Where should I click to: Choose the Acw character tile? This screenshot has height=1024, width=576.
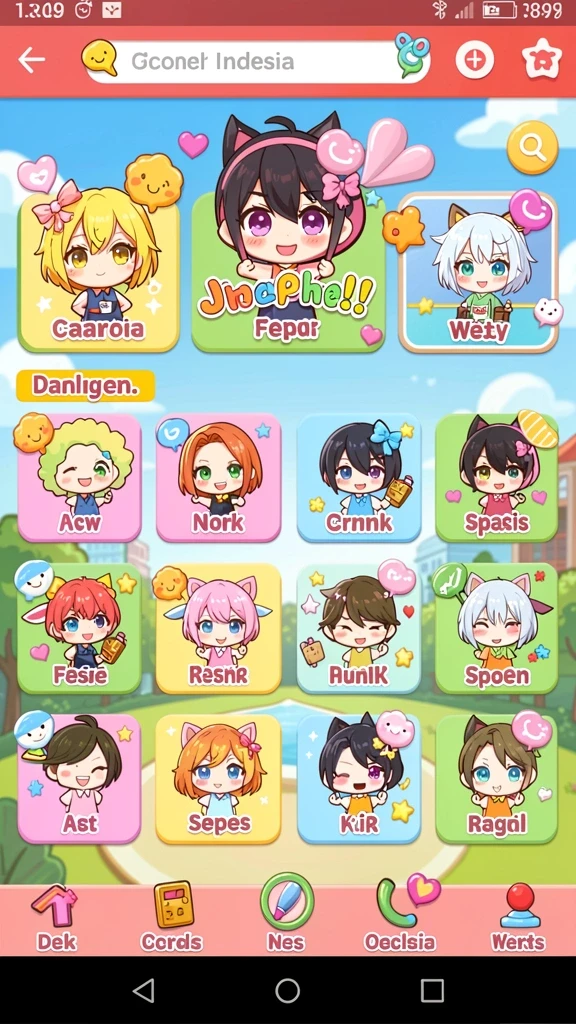[80, 478]
